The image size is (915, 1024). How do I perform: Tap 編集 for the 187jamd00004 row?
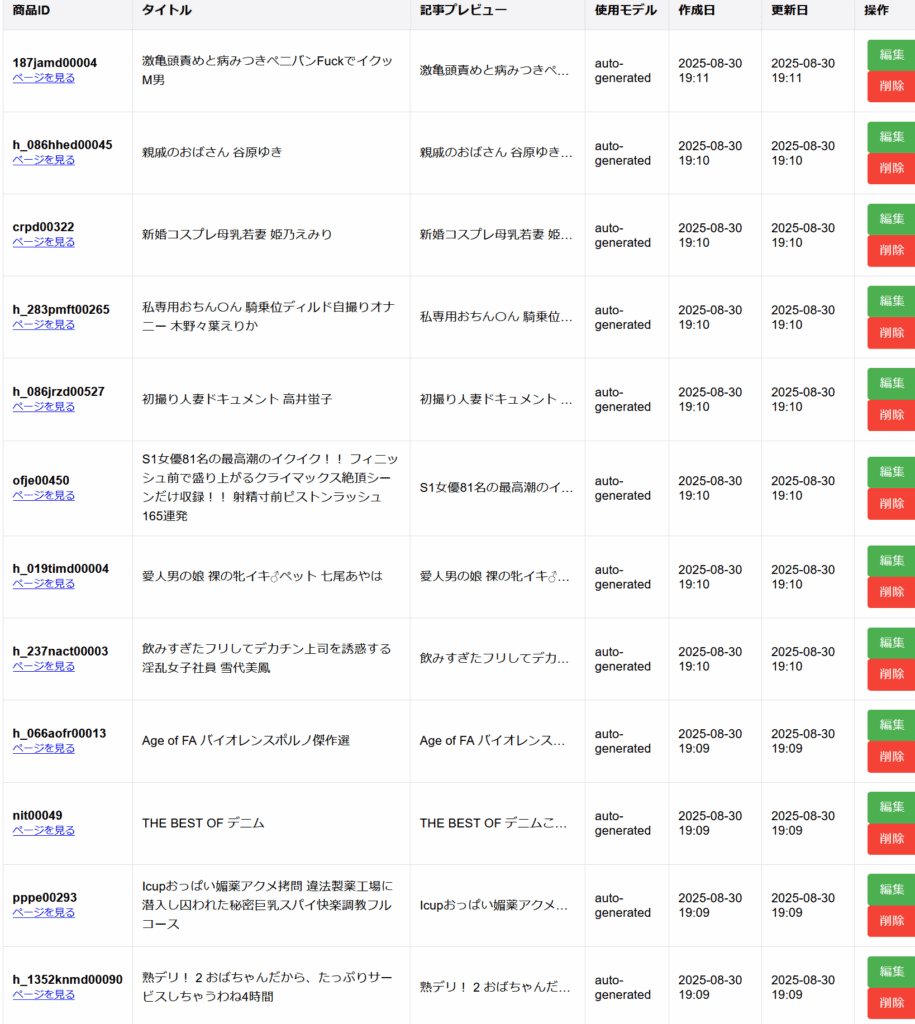pos(890,55)
